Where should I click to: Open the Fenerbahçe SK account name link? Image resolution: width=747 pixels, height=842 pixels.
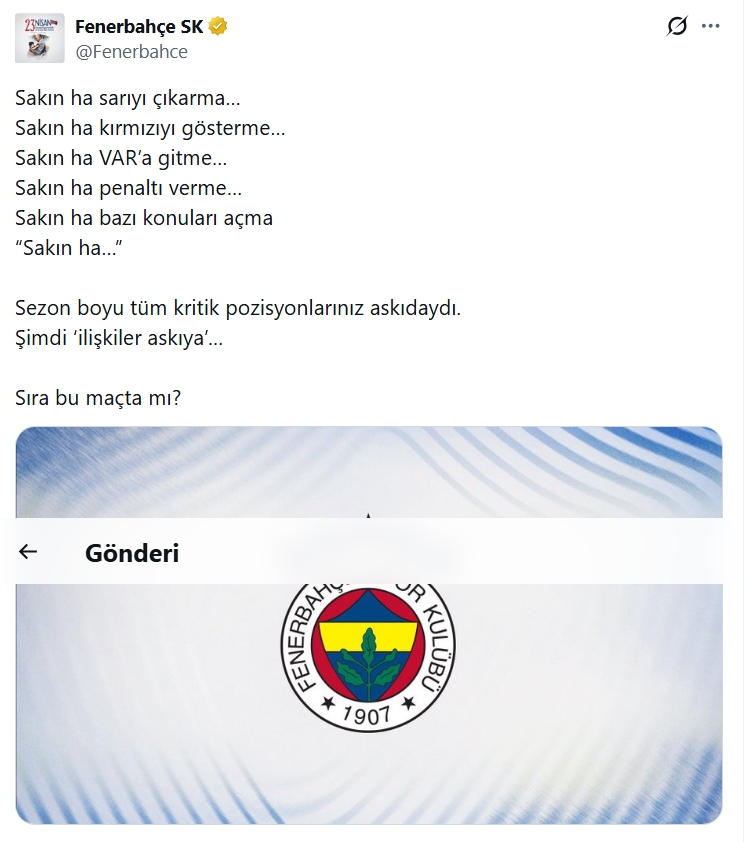pyautogui.click(x=139, y=26)
